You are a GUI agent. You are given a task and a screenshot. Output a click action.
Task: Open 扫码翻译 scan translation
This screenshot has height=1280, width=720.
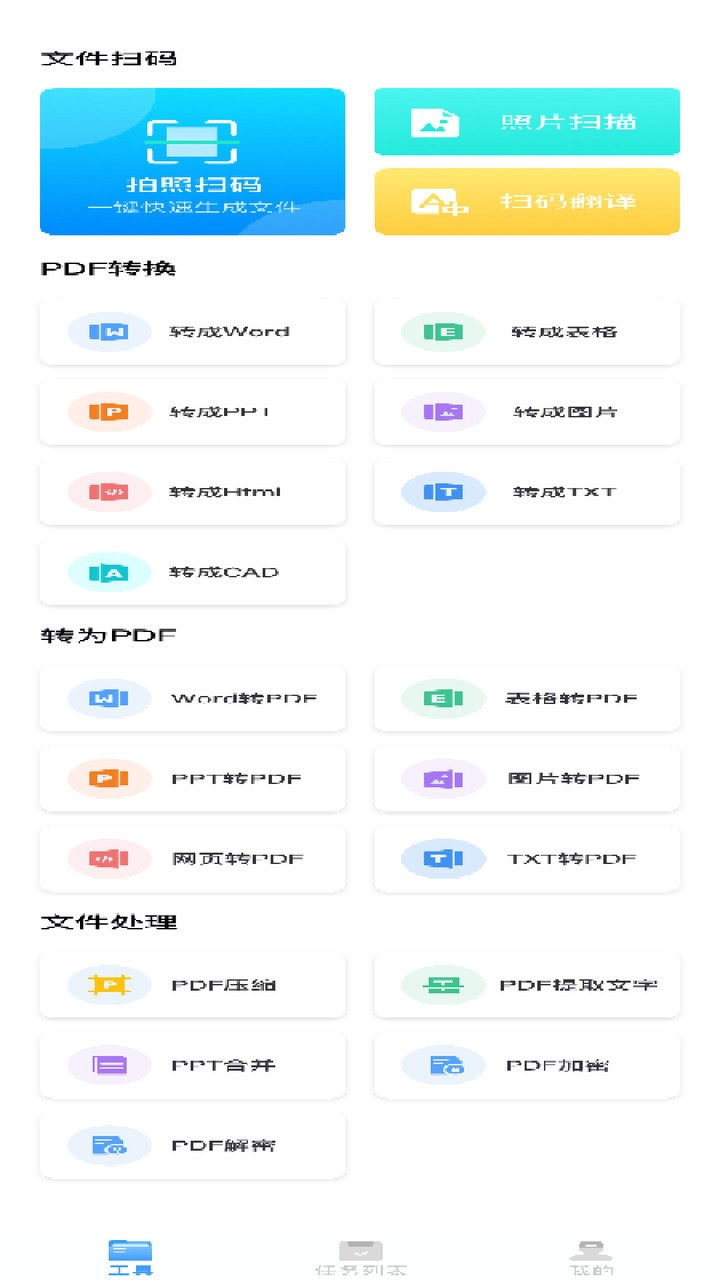[x=527, y=201]
